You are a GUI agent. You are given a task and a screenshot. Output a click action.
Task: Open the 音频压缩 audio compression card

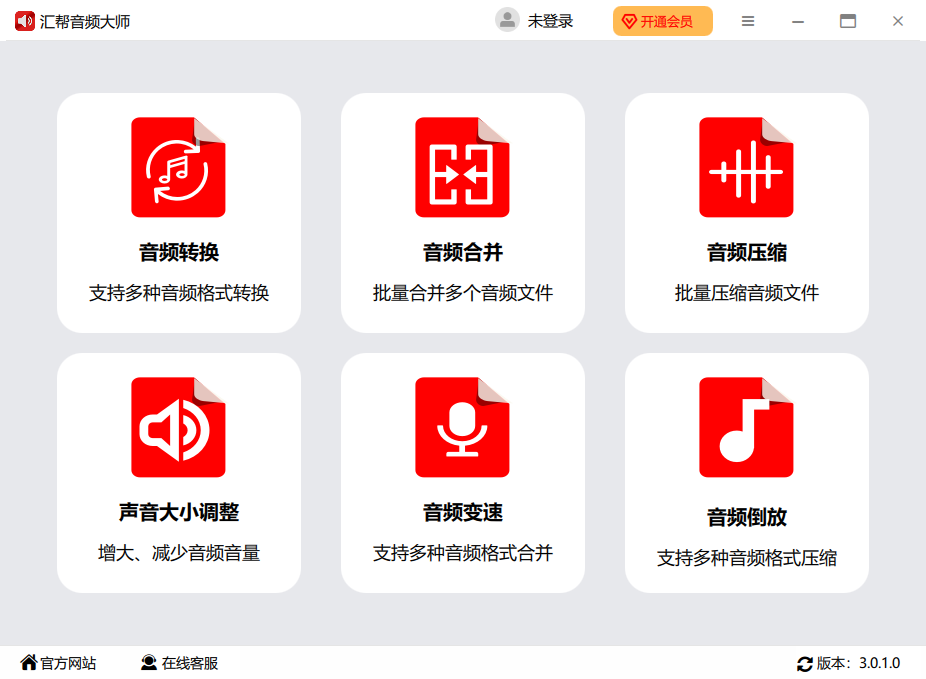747,212
